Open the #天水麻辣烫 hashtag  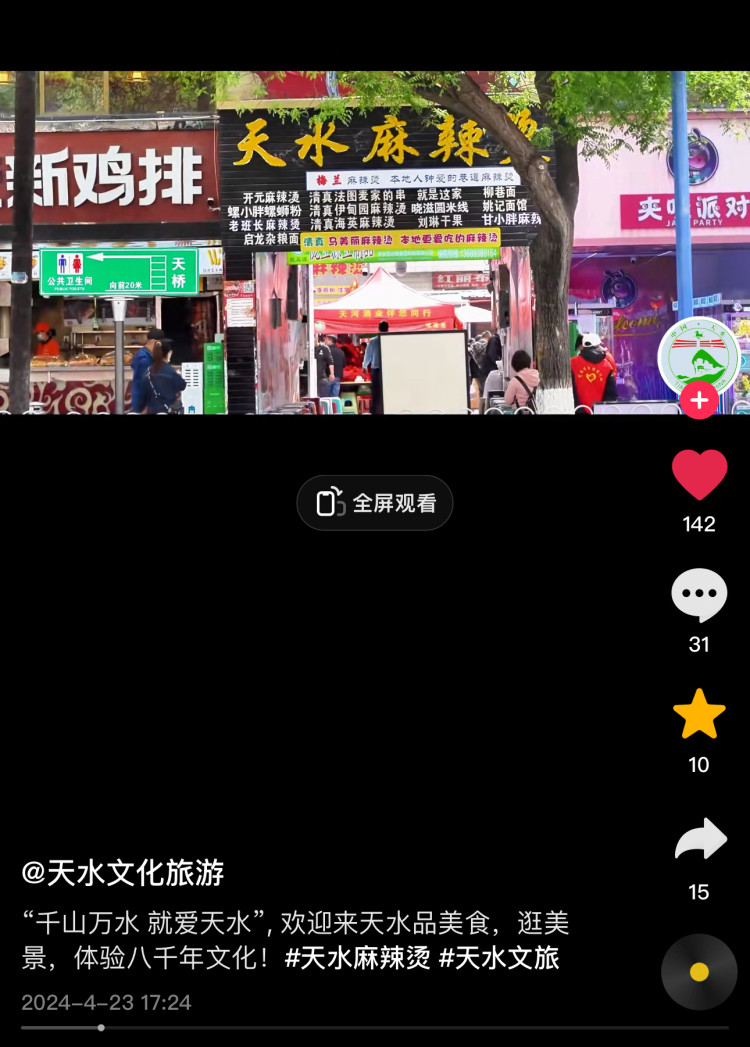pos(358,958)
